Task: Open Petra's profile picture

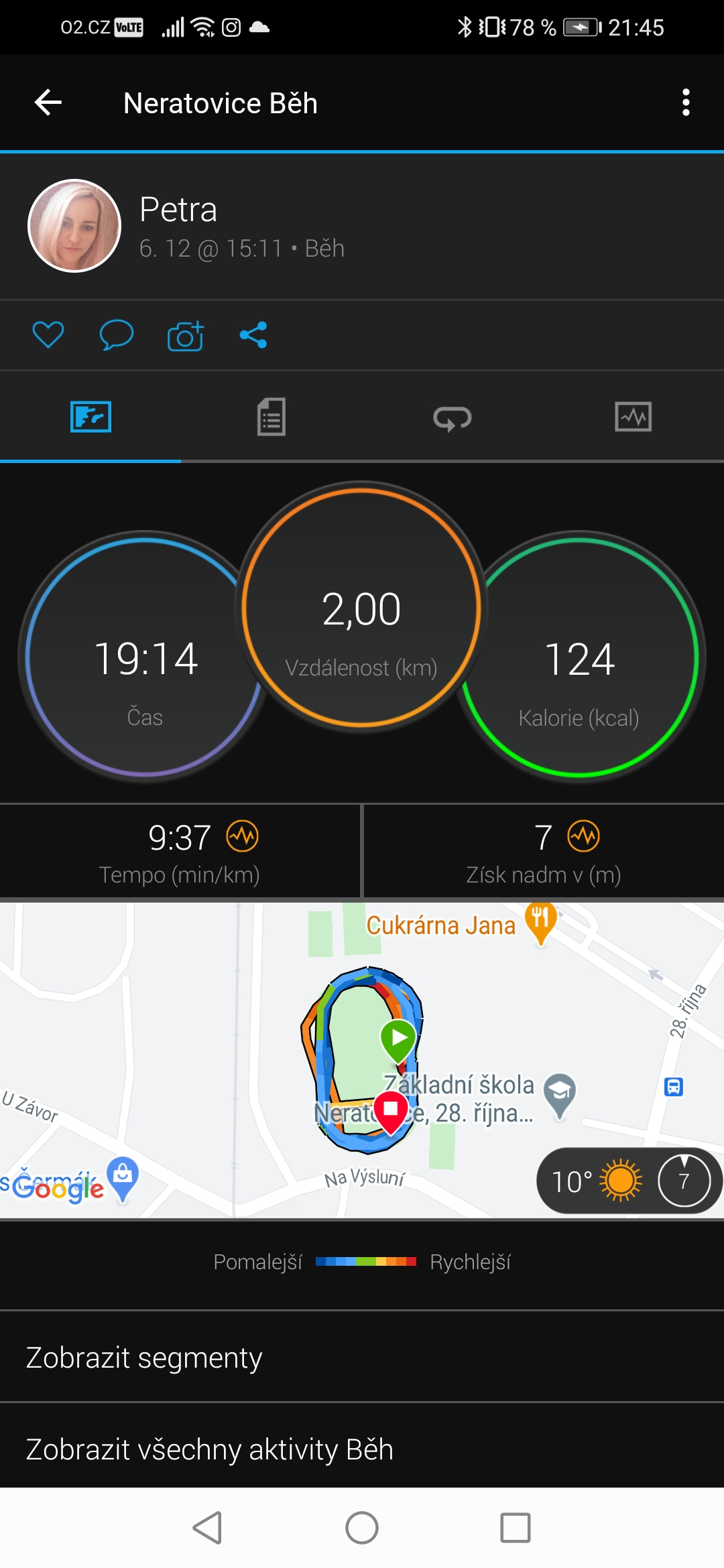Action: 74,226
